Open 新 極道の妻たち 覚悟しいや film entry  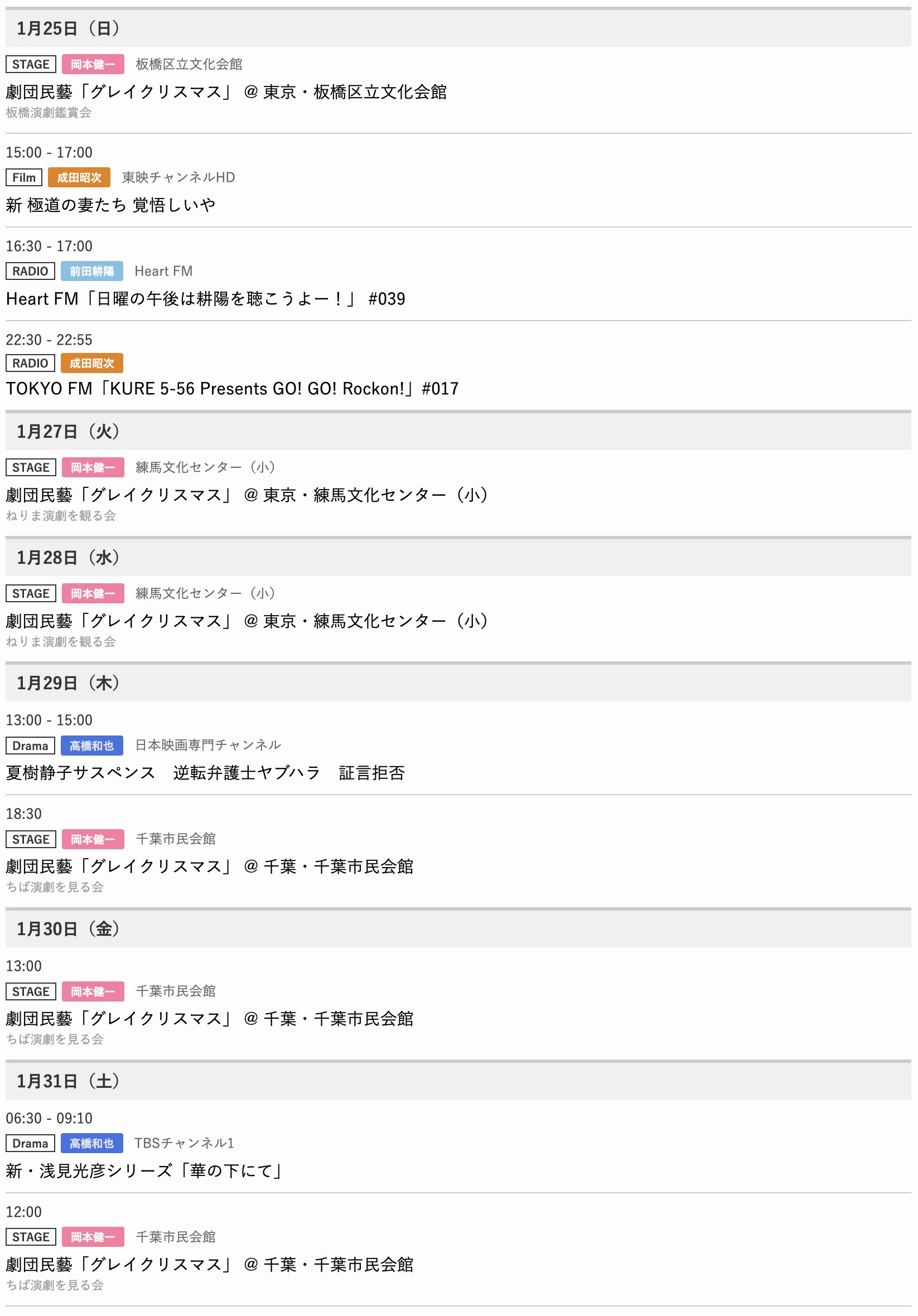tap(110, 205)
